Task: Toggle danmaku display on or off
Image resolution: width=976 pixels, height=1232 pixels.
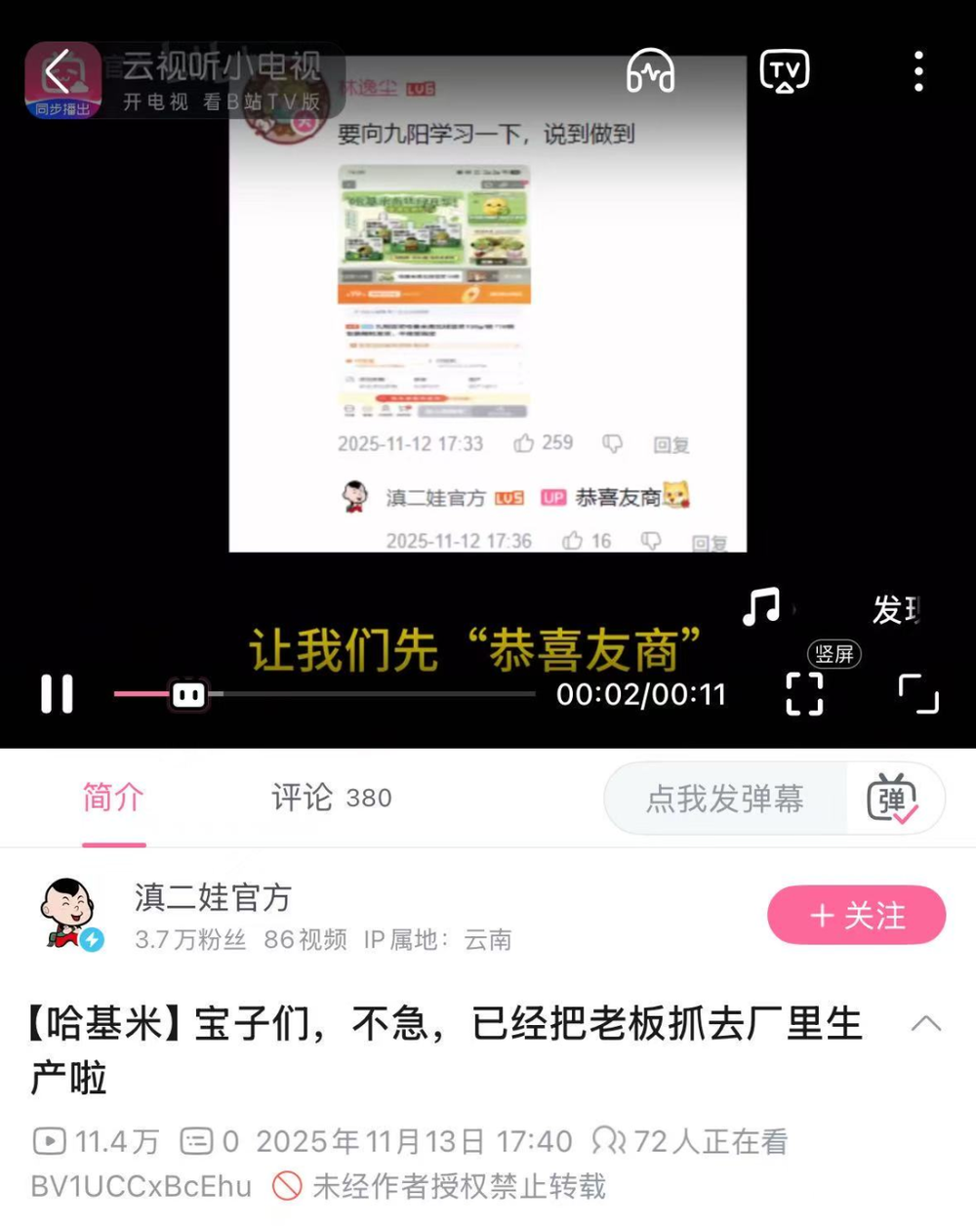Action: [892, 799]
